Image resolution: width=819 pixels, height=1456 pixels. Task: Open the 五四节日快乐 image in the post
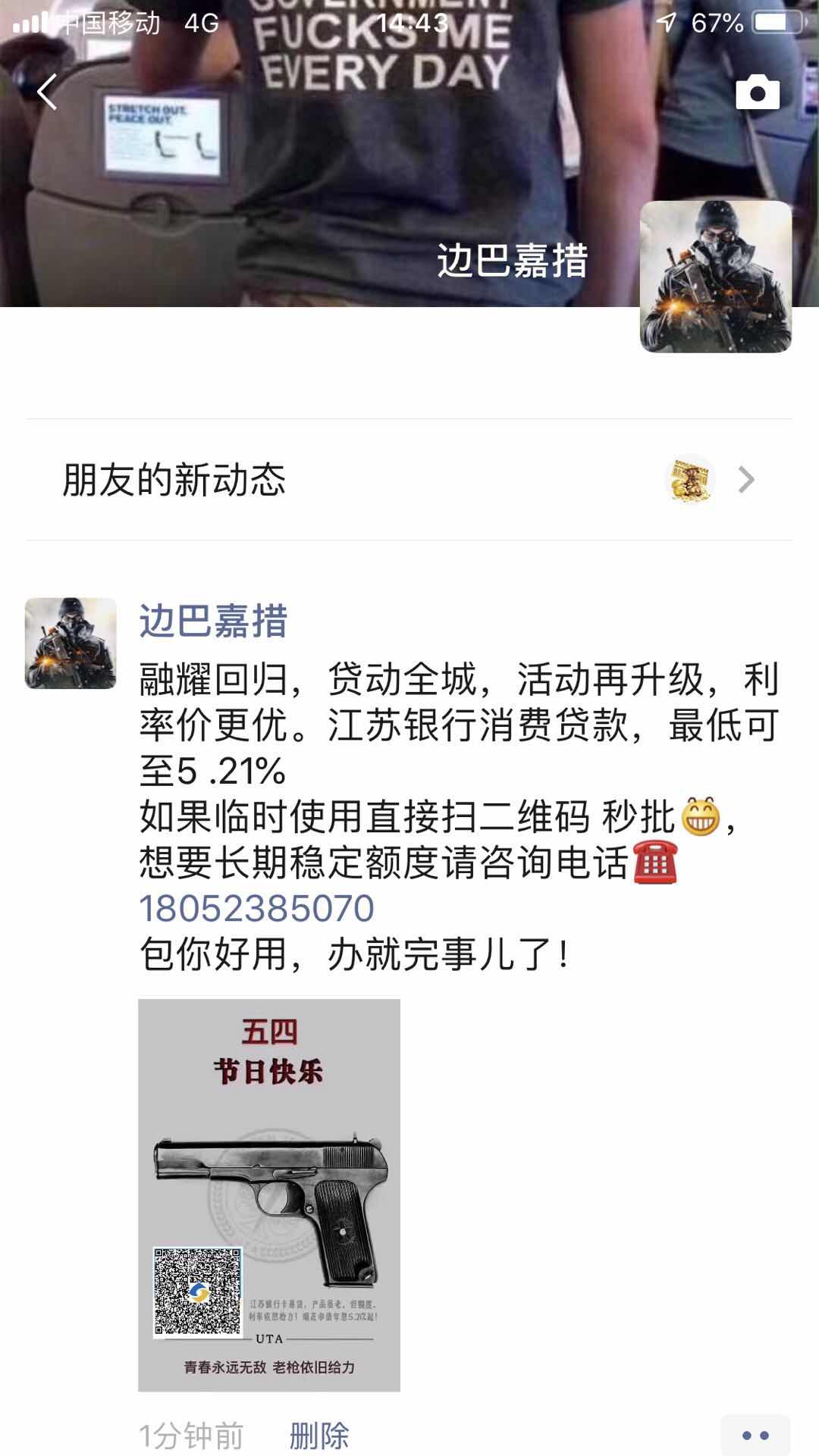click(x=269, y=1195)
